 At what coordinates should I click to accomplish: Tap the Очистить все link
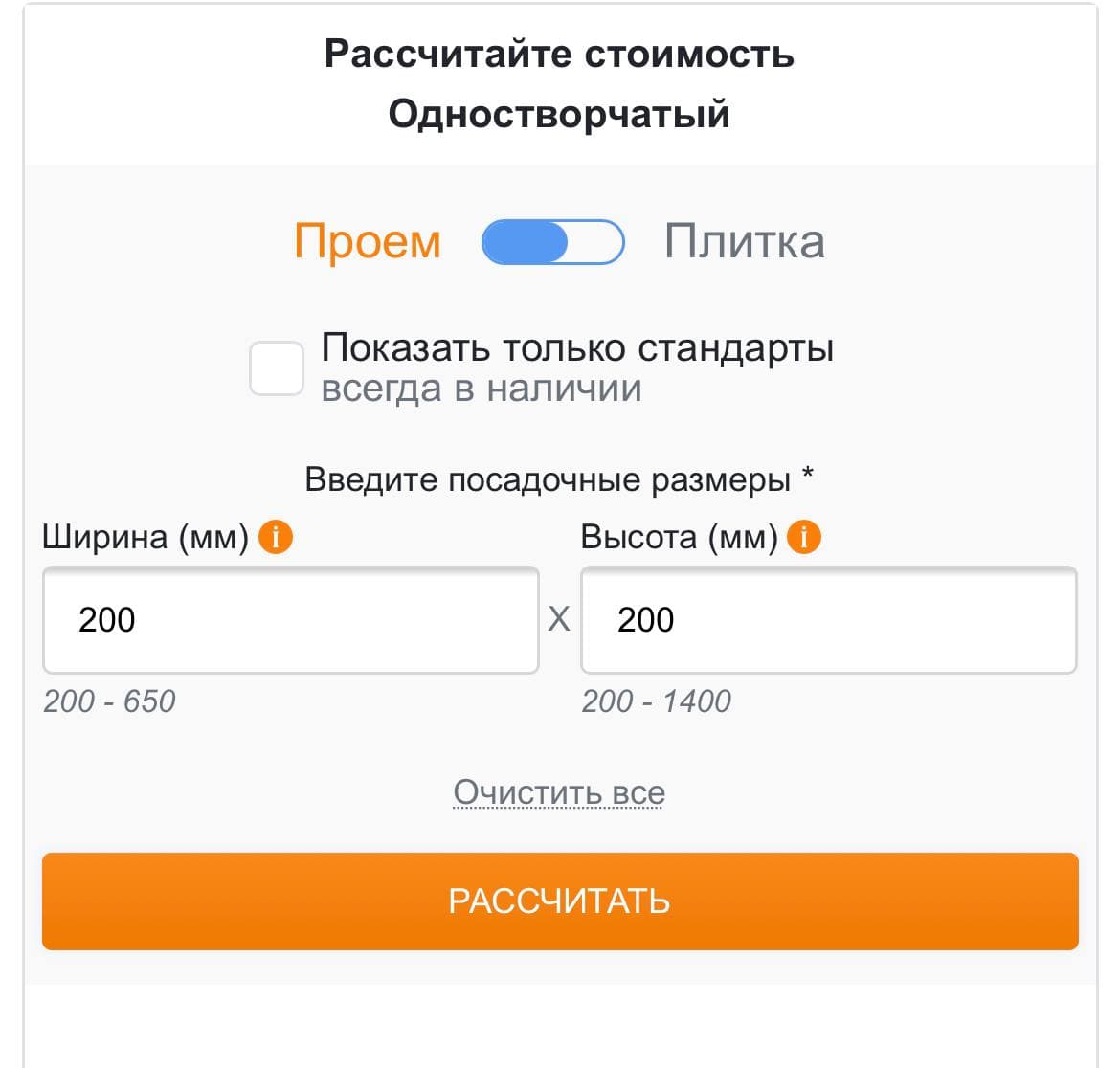[x=559, y=792]
